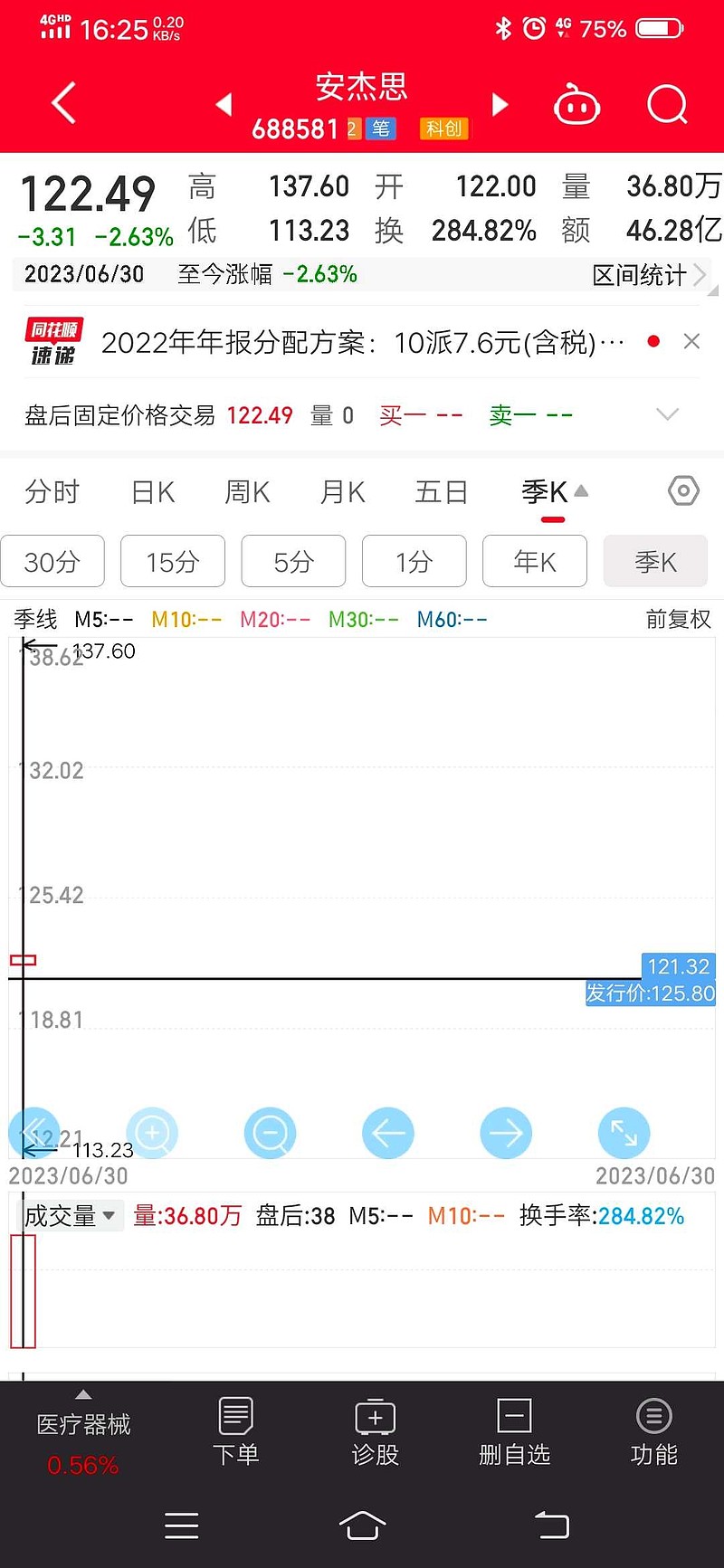Viewport: 724px width, 1568px height.
Task: Open 区间统计 interval statistics
Action: [x=648, y=275]
